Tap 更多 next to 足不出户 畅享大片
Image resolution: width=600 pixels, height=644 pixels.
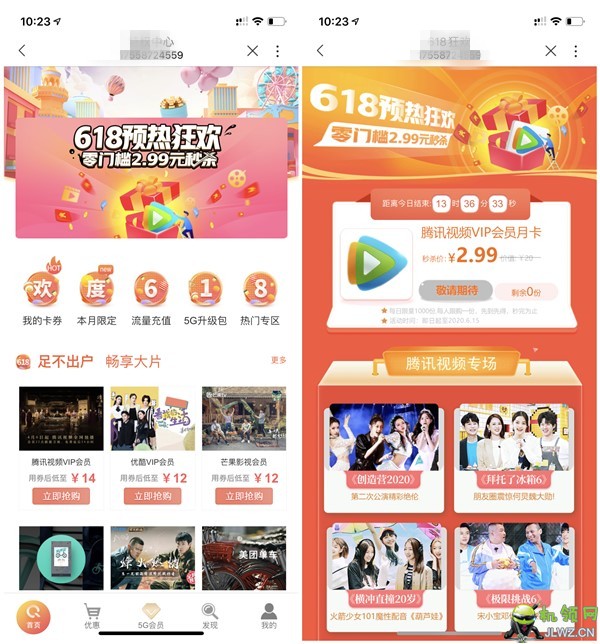coord(278,361)
